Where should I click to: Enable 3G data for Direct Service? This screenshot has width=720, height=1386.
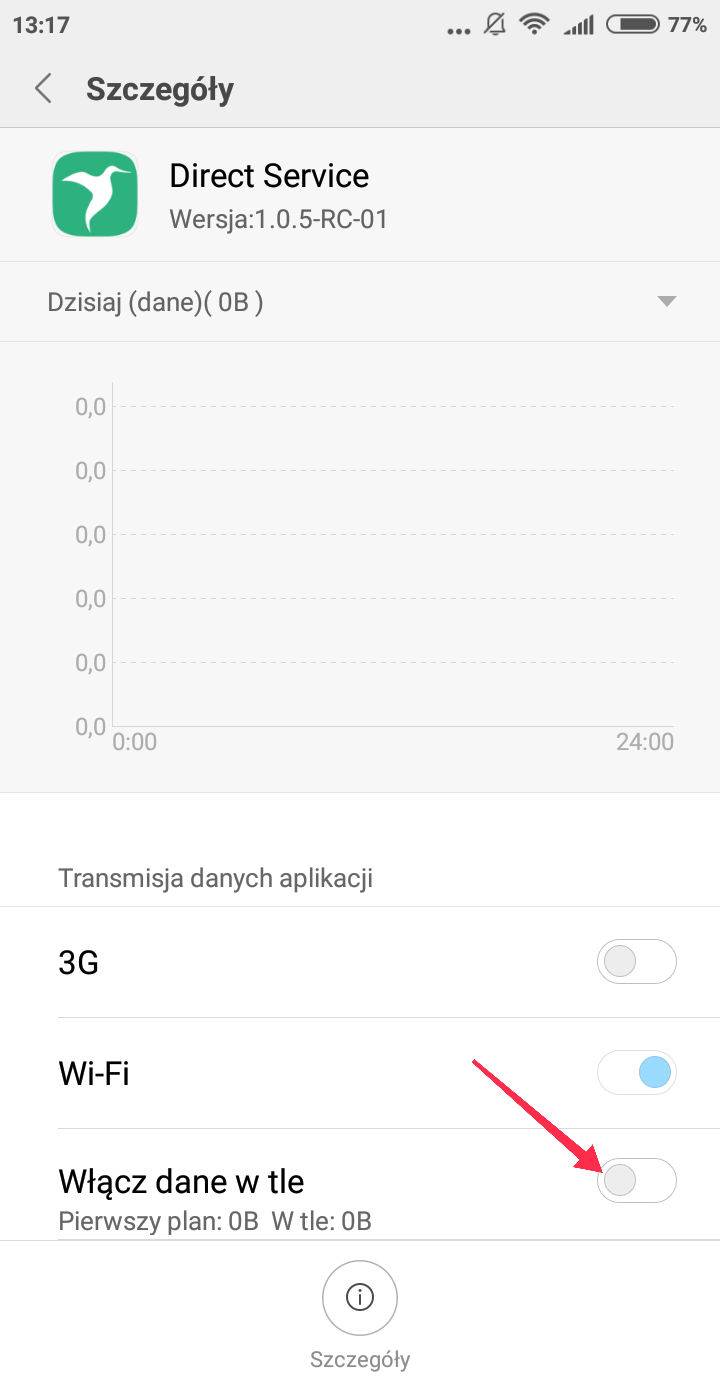(x=637, y=962)
